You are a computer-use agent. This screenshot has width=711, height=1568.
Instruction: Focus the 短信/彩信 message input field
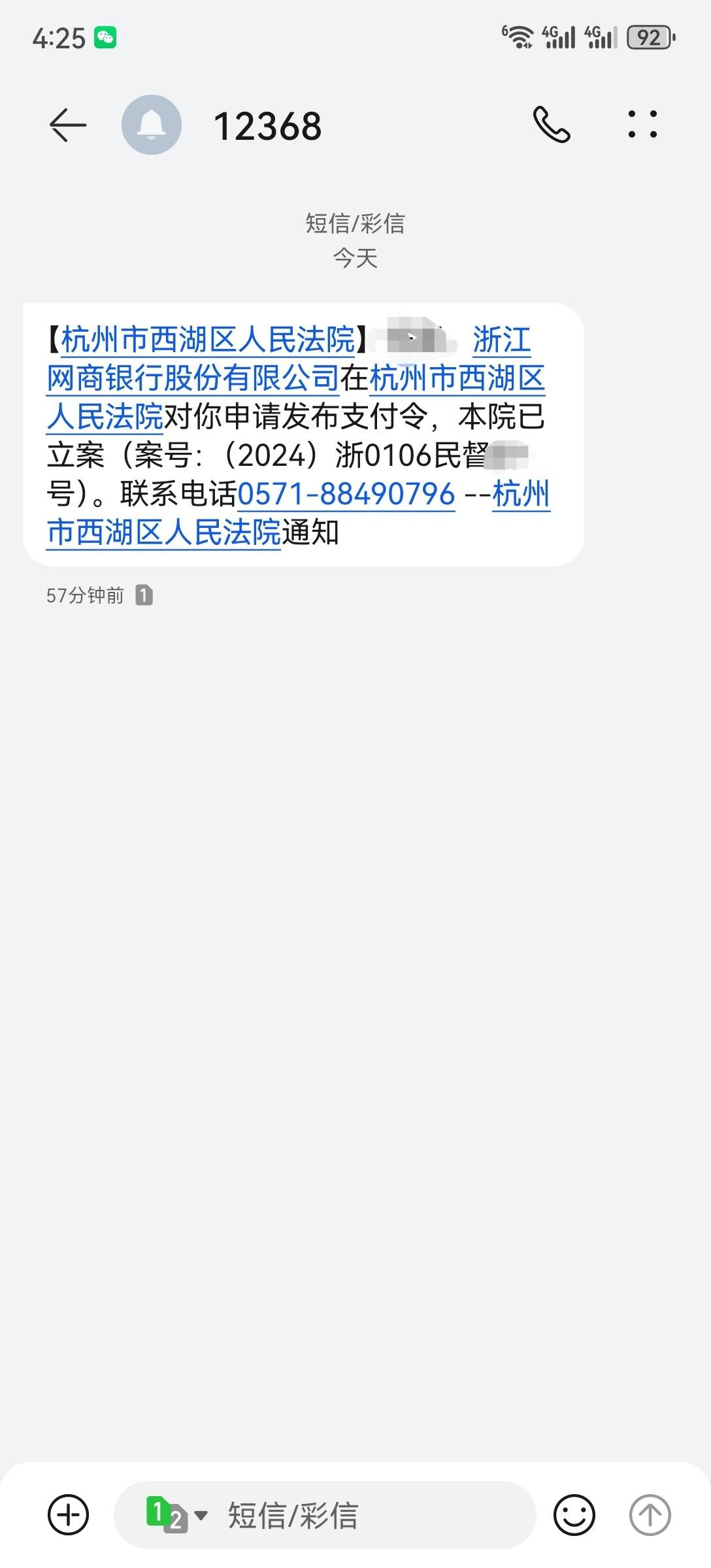pyautogui.click(x=325, y=1515)
